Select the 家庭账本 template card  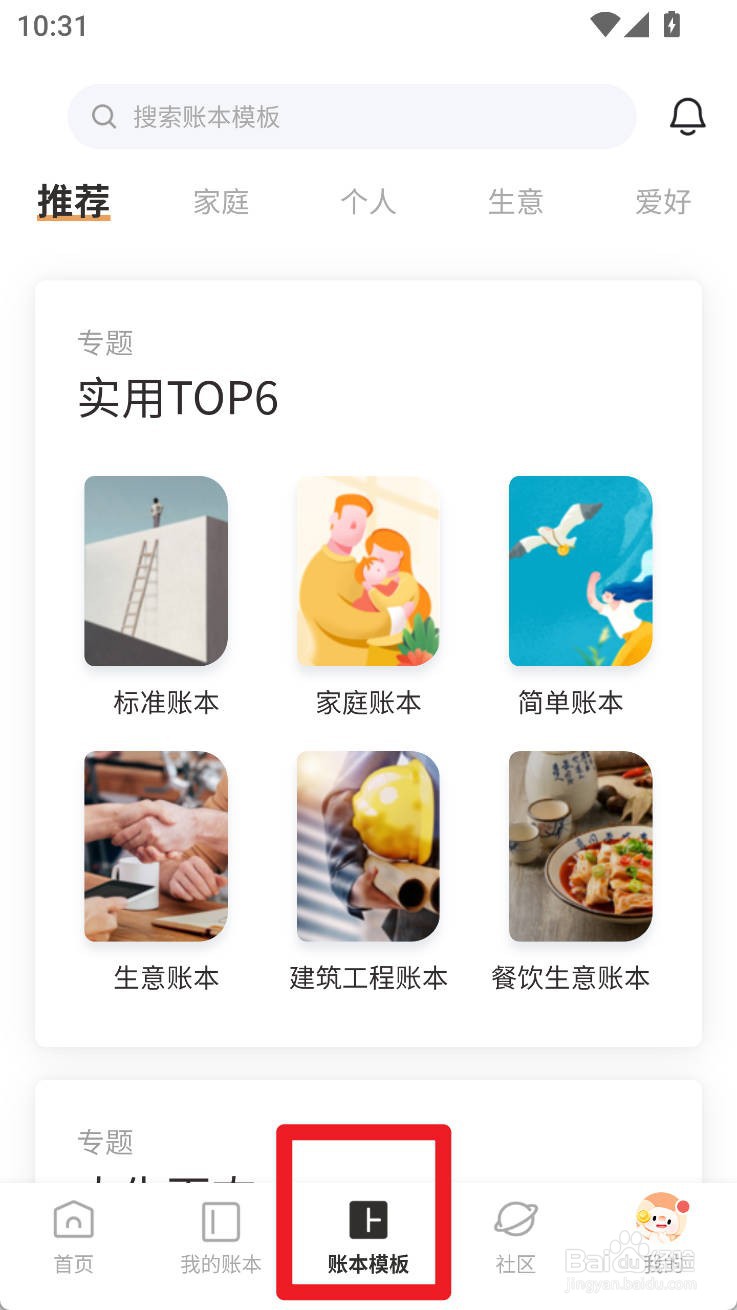(367, 571)
